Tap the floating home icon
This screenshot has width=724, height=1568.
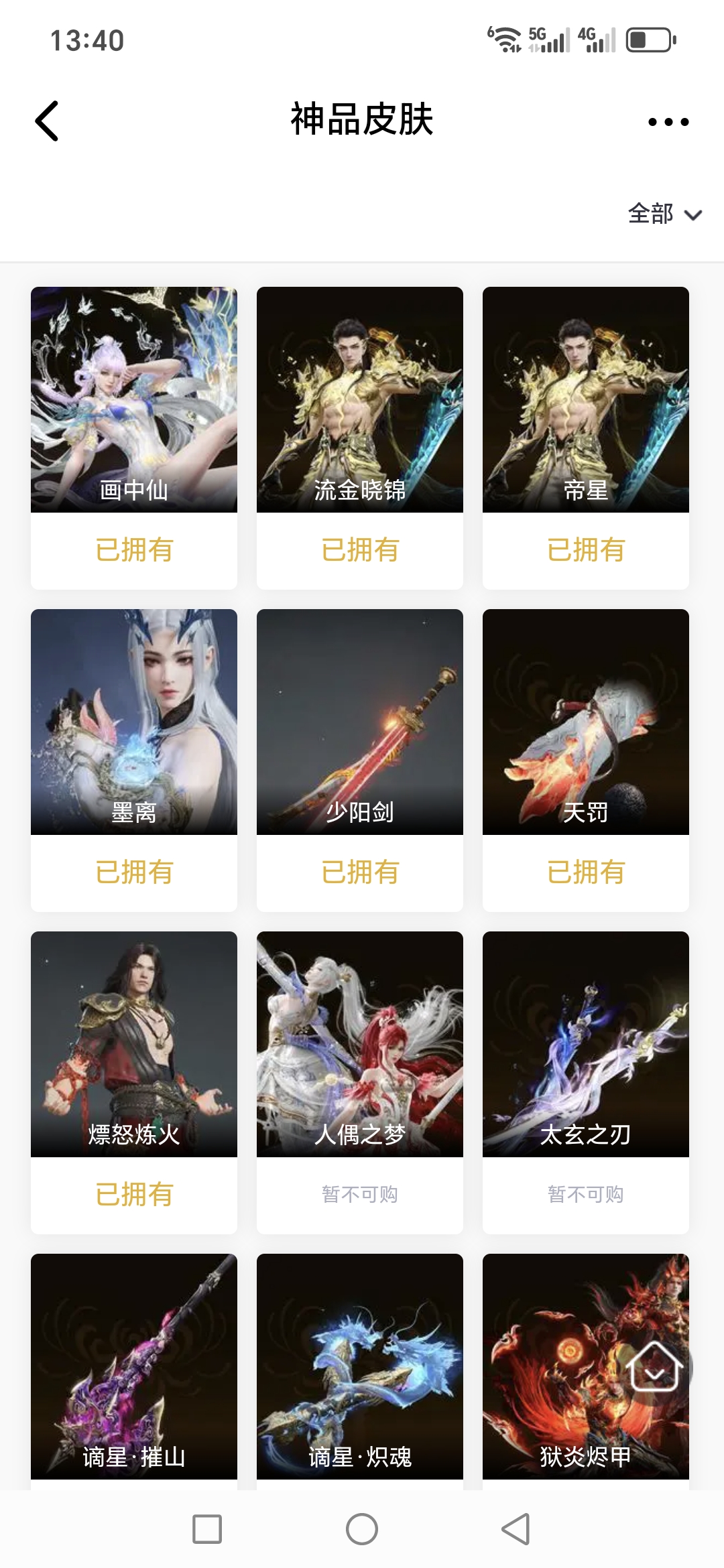(655, 1368)
